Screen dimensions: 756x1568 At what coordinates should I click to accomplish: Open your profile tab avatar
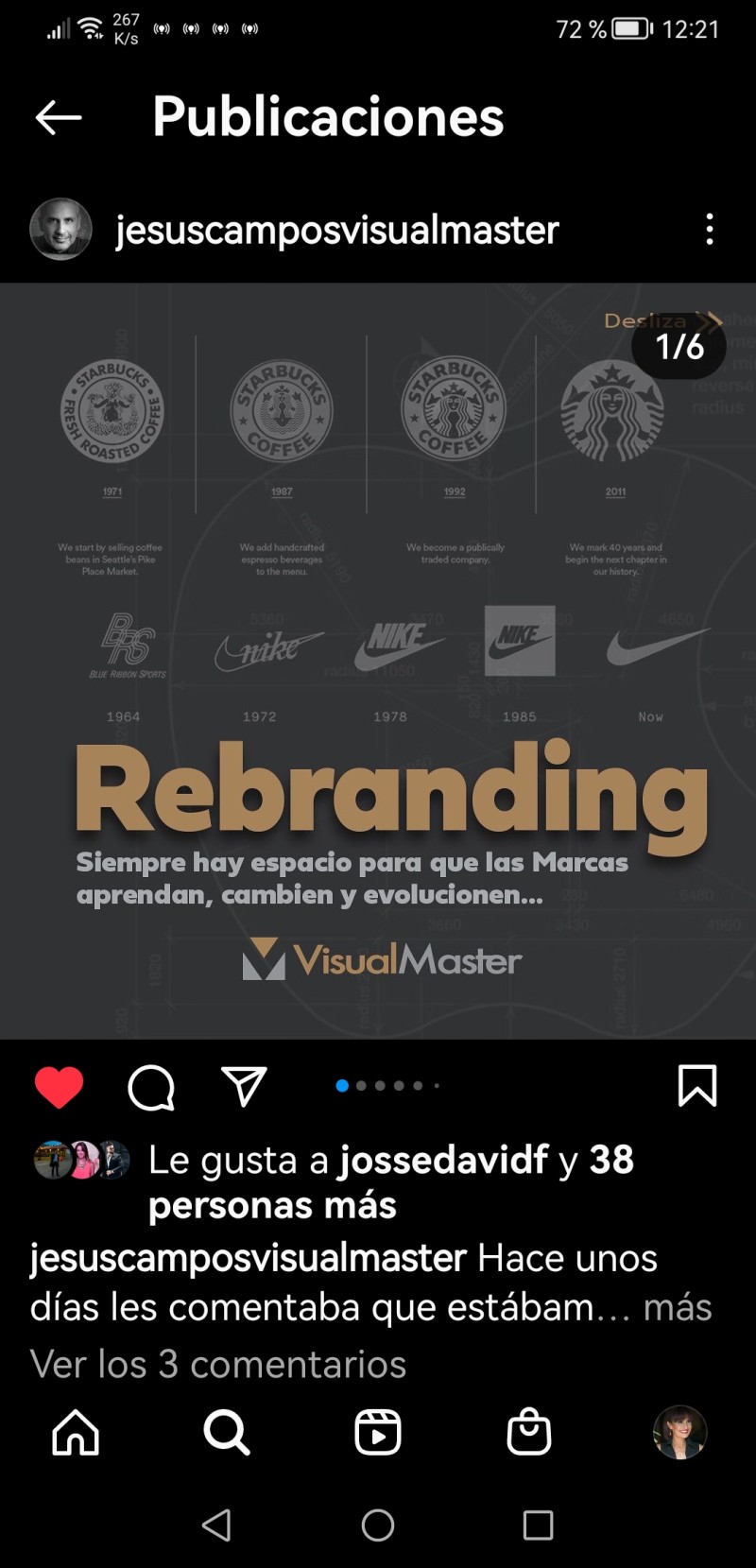coord(679,1433)
